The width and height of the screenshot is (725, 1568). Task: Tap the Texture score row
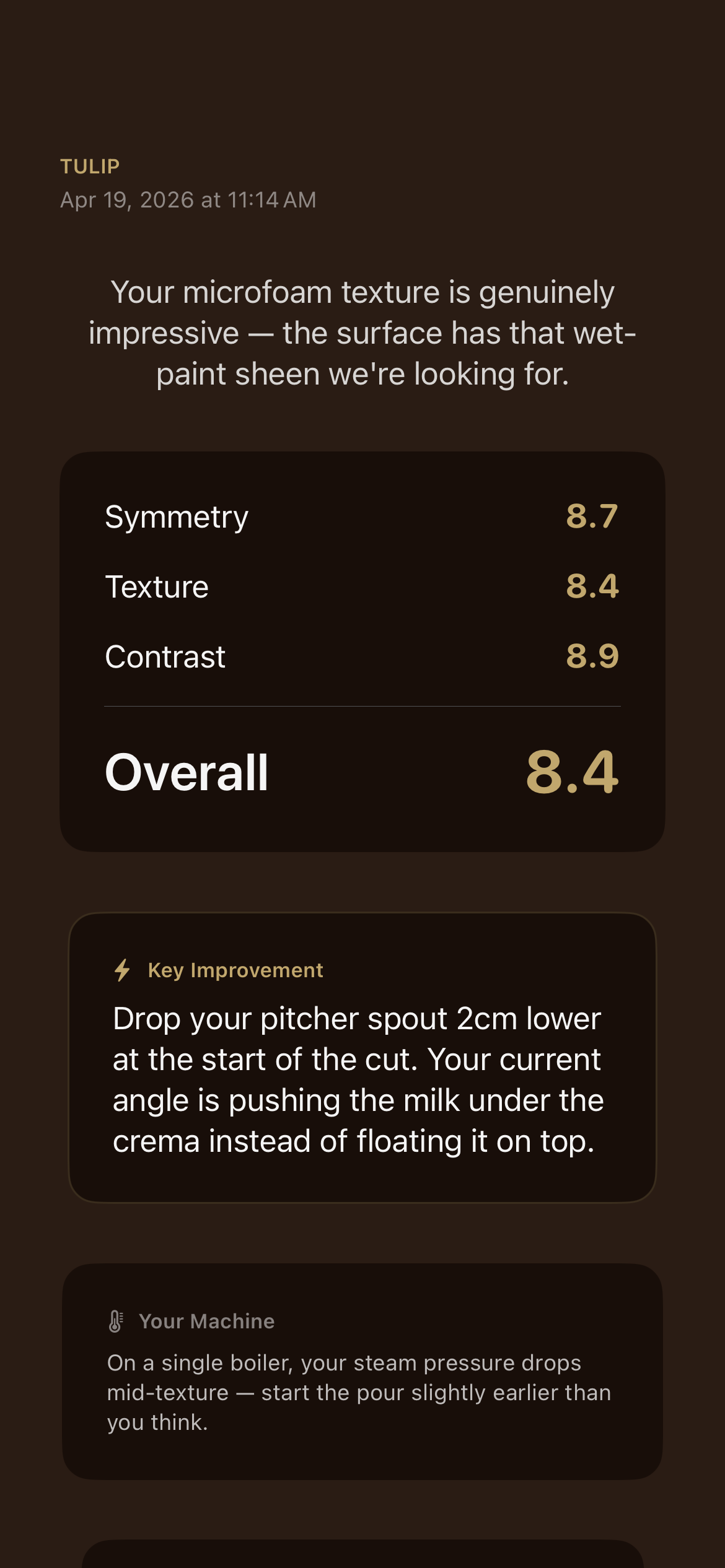click(x=362, y=587)
